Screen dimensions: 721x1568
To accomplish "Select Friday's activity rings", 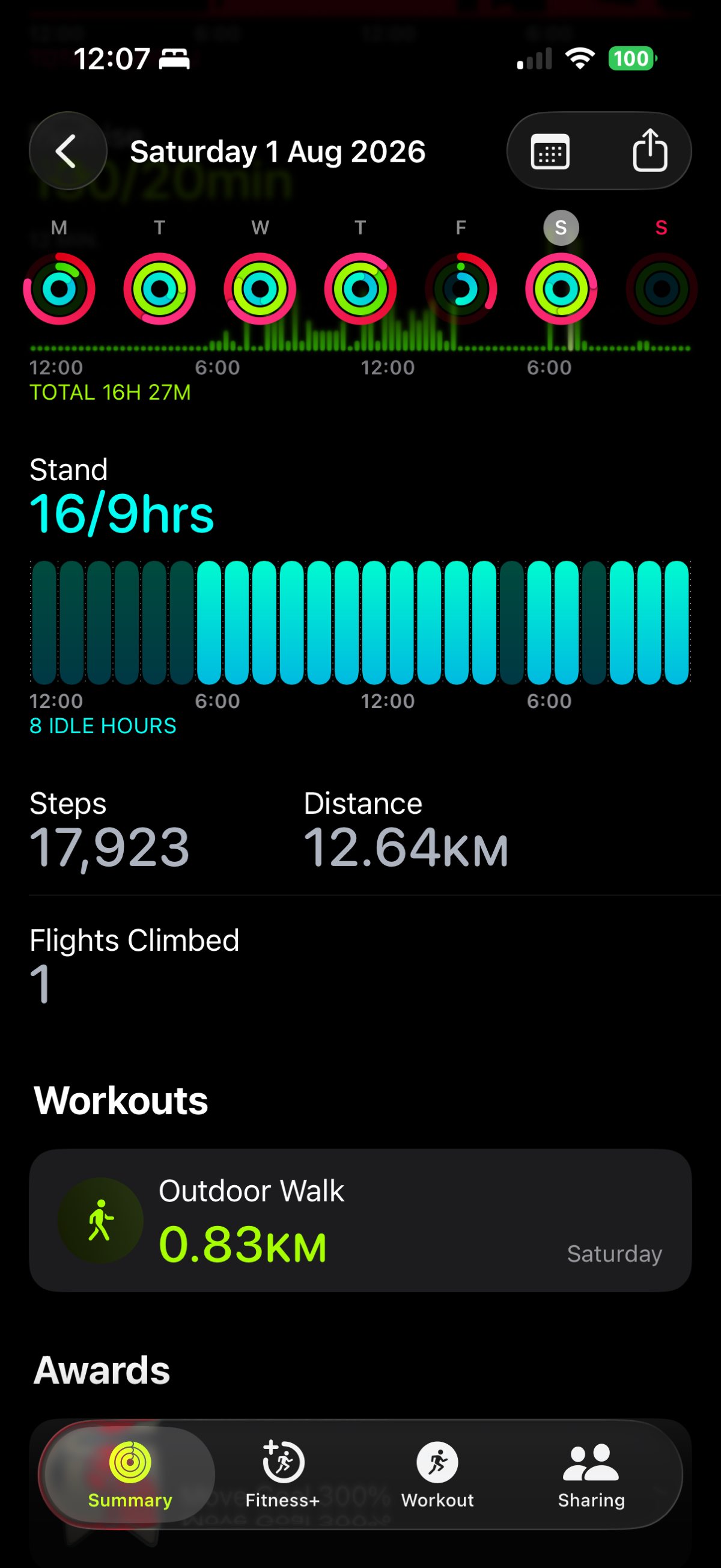I will [461, 288].
